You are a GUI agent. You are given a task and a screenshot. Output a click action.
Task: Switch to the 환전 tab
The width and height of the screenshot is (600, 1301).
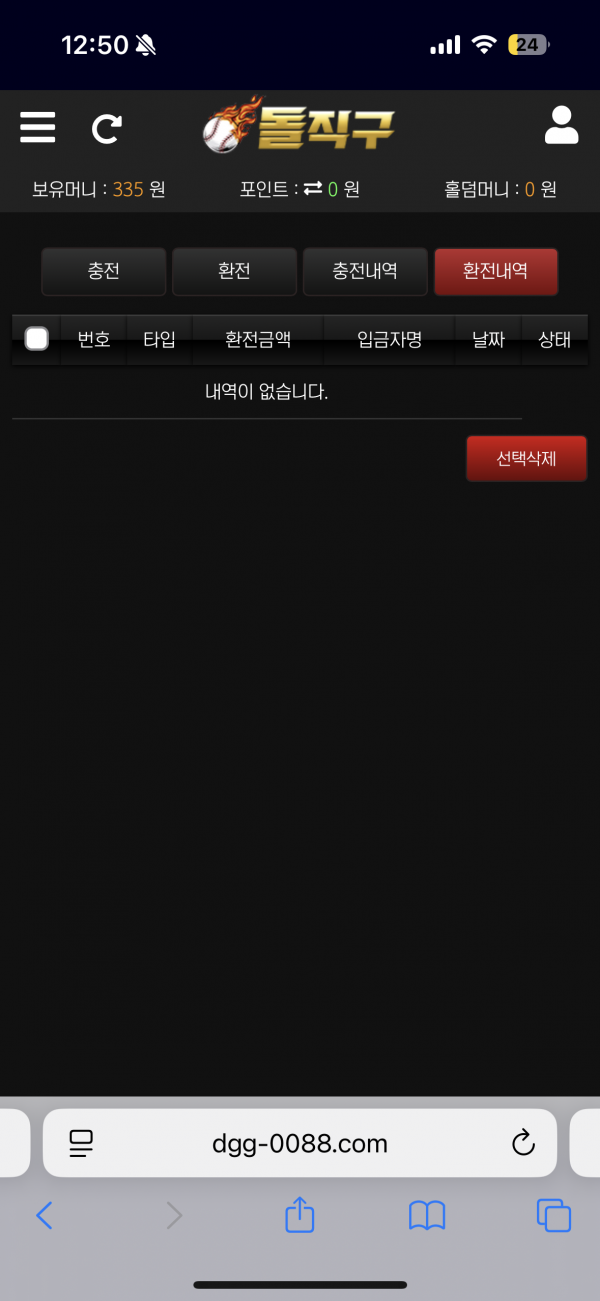point(234,271)
